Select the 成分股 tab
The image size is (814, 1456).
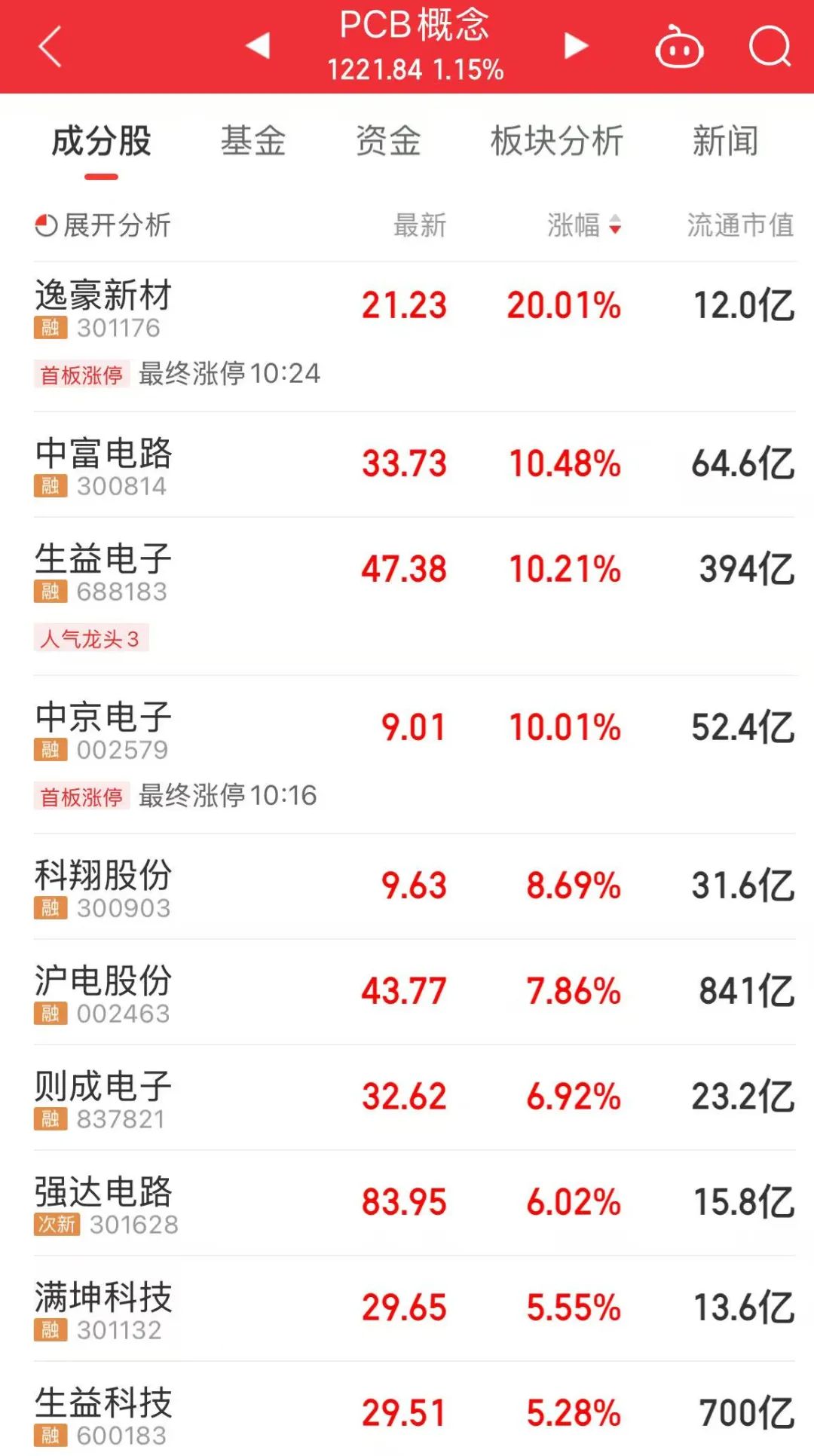pyautogui.click(x=102, y=142)
